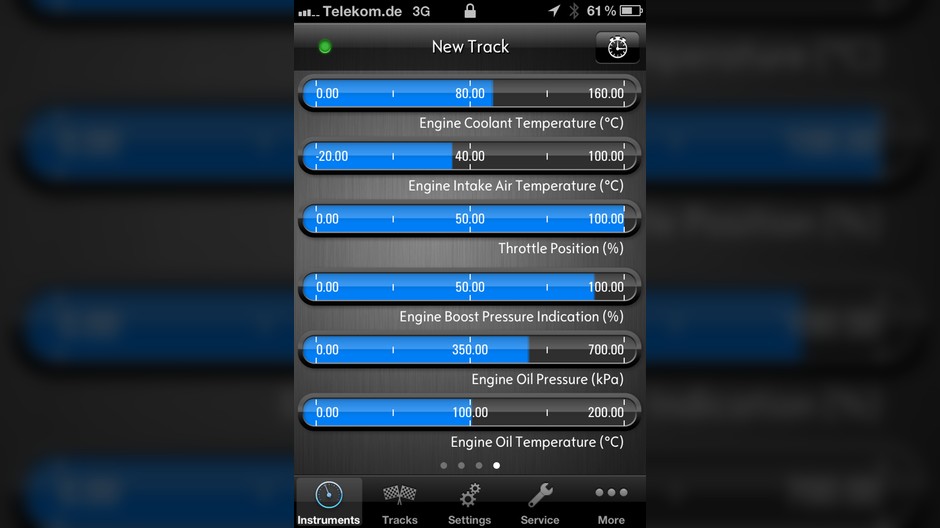This screenshot has height=528, width=940.
Task: Show the More tab options
Action: tap(611, 502)
